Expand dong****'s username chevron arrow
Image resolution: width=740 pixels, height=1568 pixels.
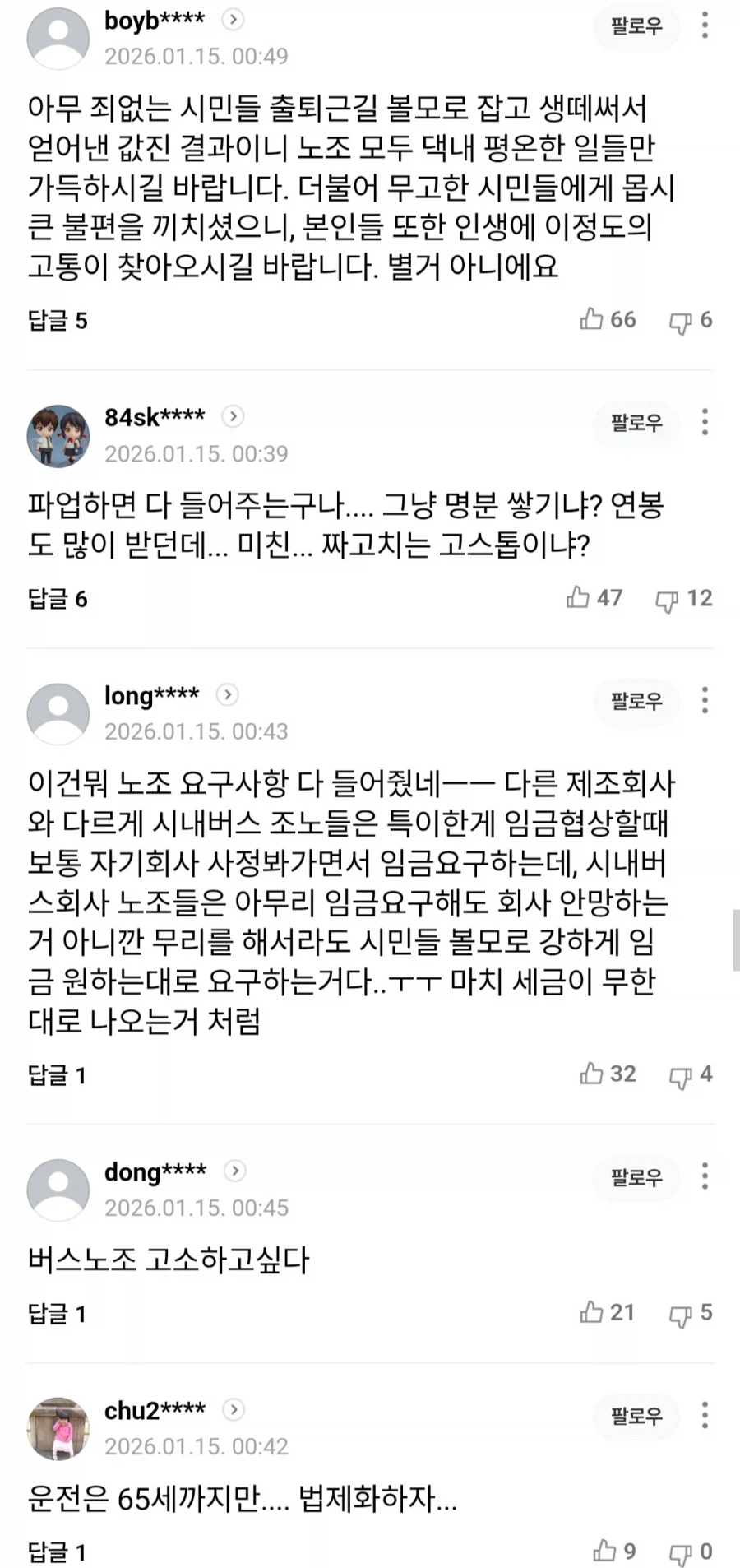tap(234, 1171)
